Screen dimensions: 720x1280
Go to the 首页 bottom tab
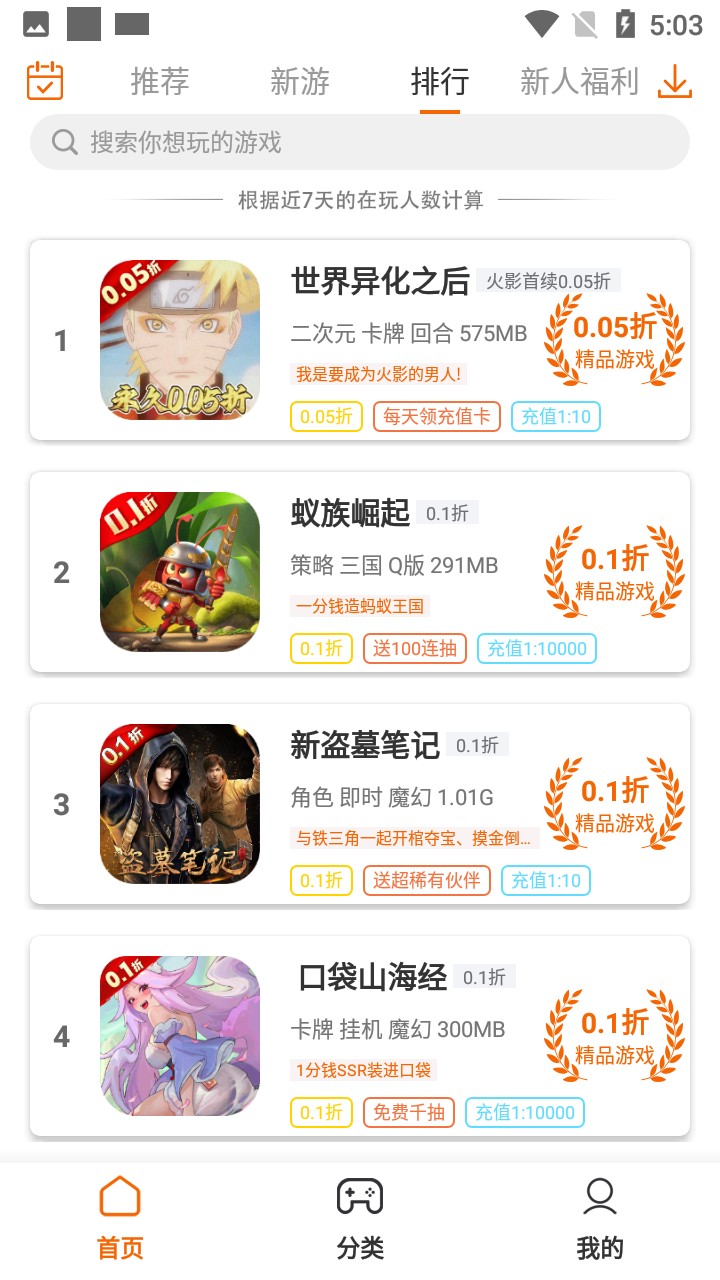click(120, 1218)
